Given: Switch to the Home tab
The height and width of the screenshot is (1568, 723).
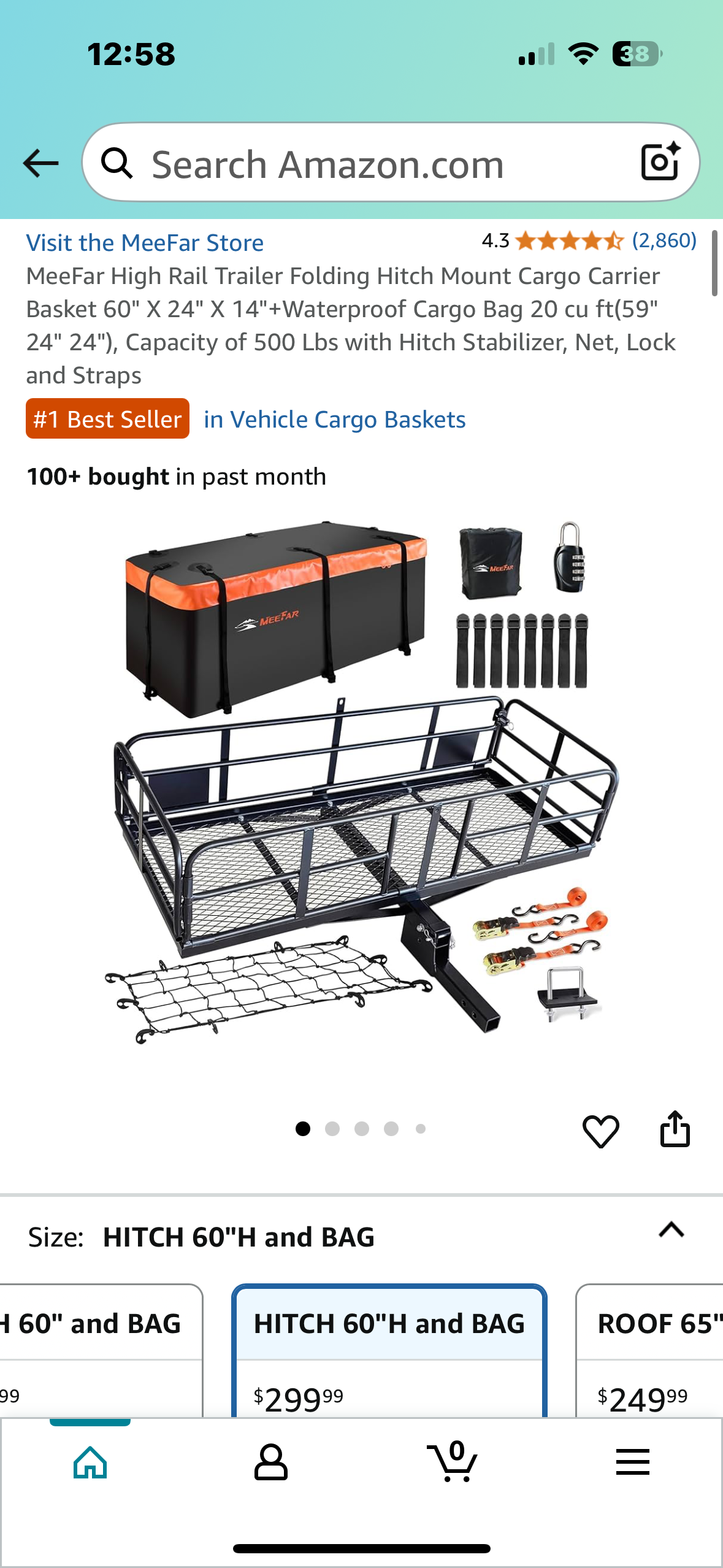Looking at the screenshot, I should pos(90,1462).
